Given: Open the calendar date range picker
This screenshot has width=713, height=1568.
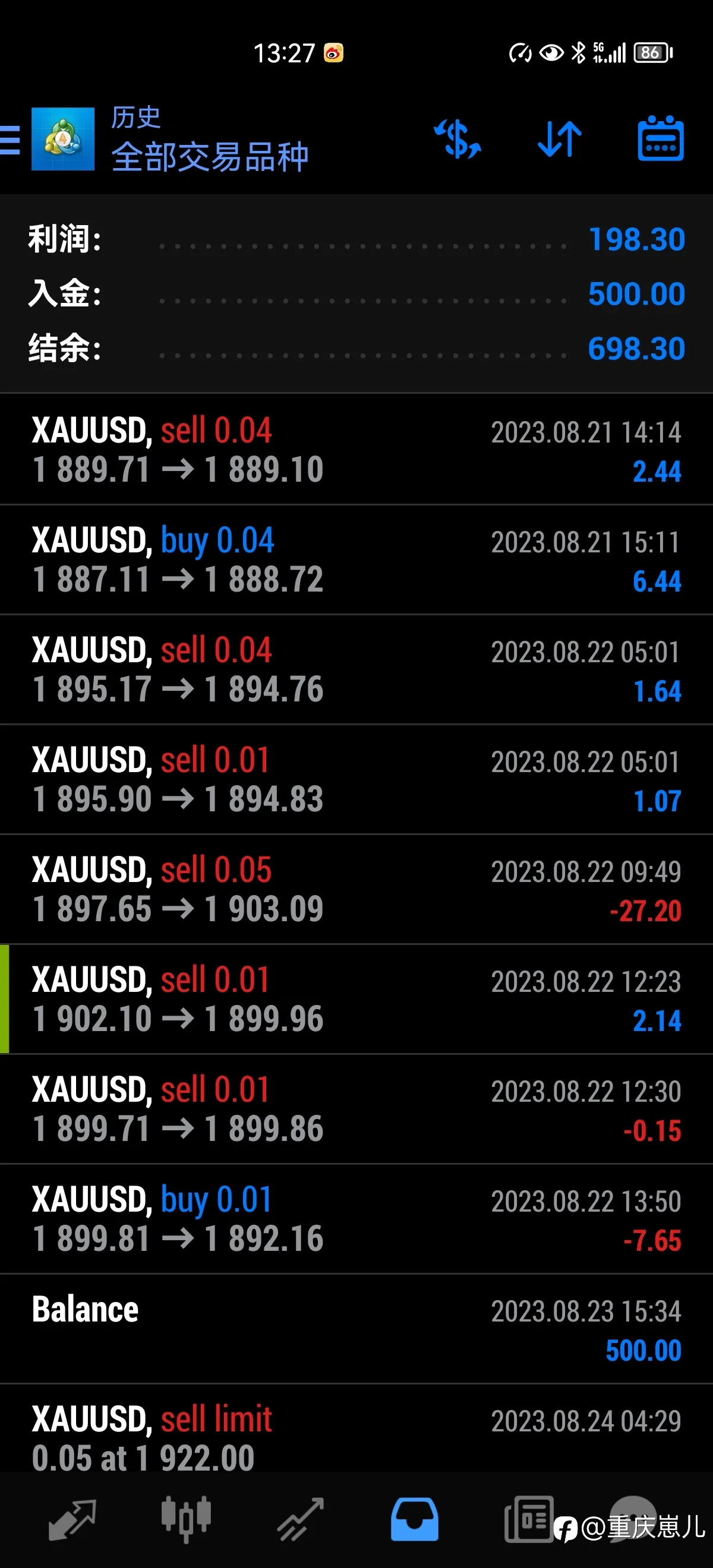Looking at the screenshot, I should pos(661,138).
